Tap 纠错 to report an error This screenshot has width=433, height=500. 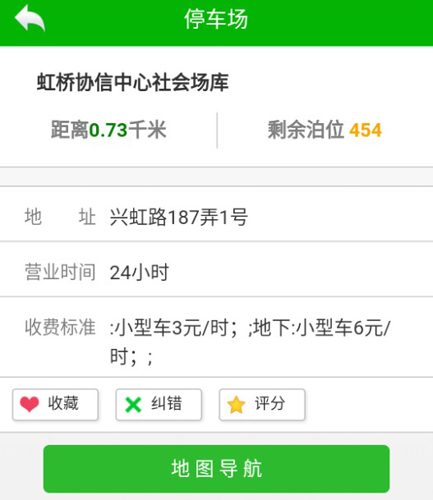point(159,404)
